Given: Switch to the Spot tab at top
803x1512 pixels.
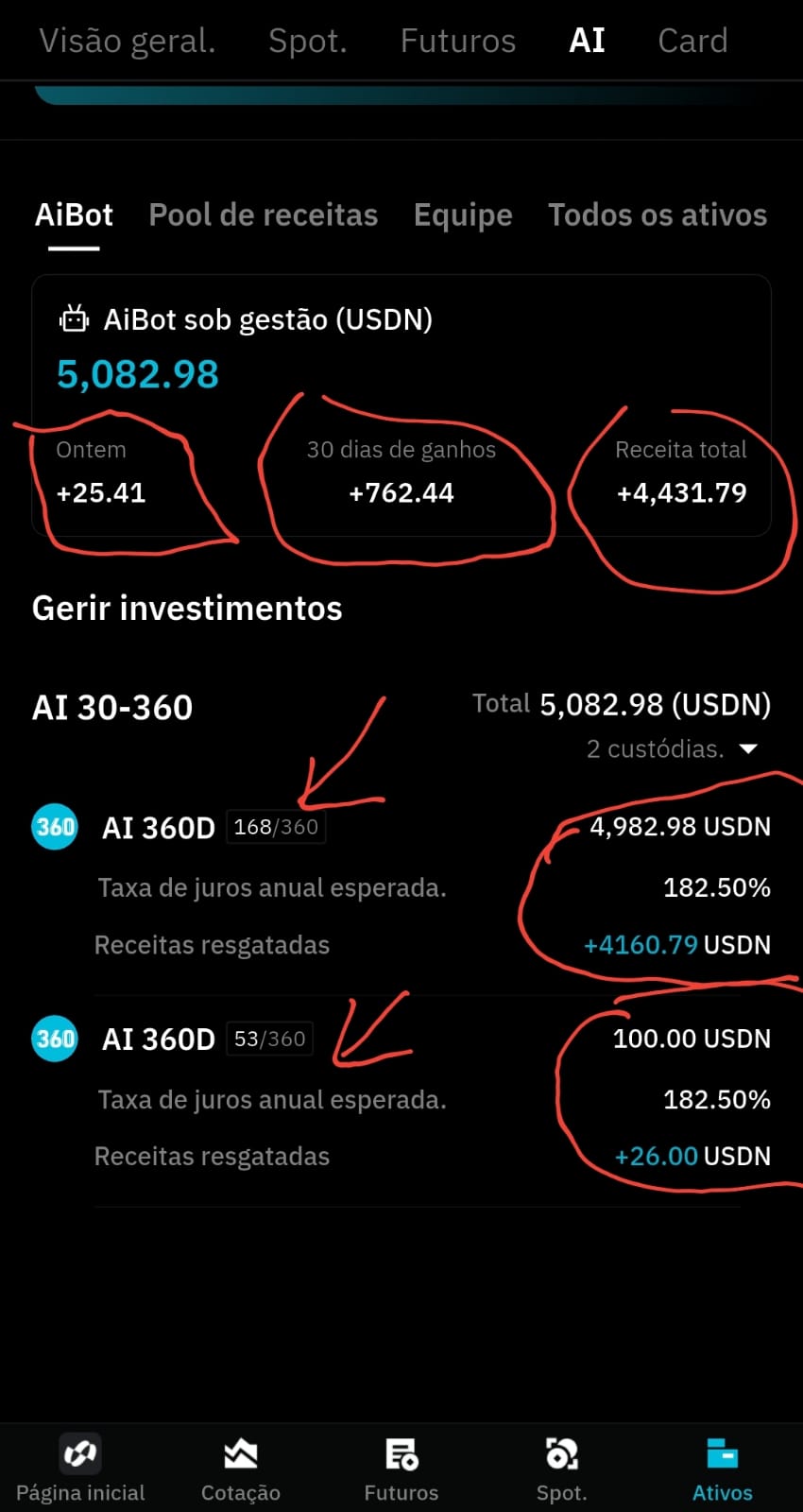Looking at the screenshot, I should point(308,40).
